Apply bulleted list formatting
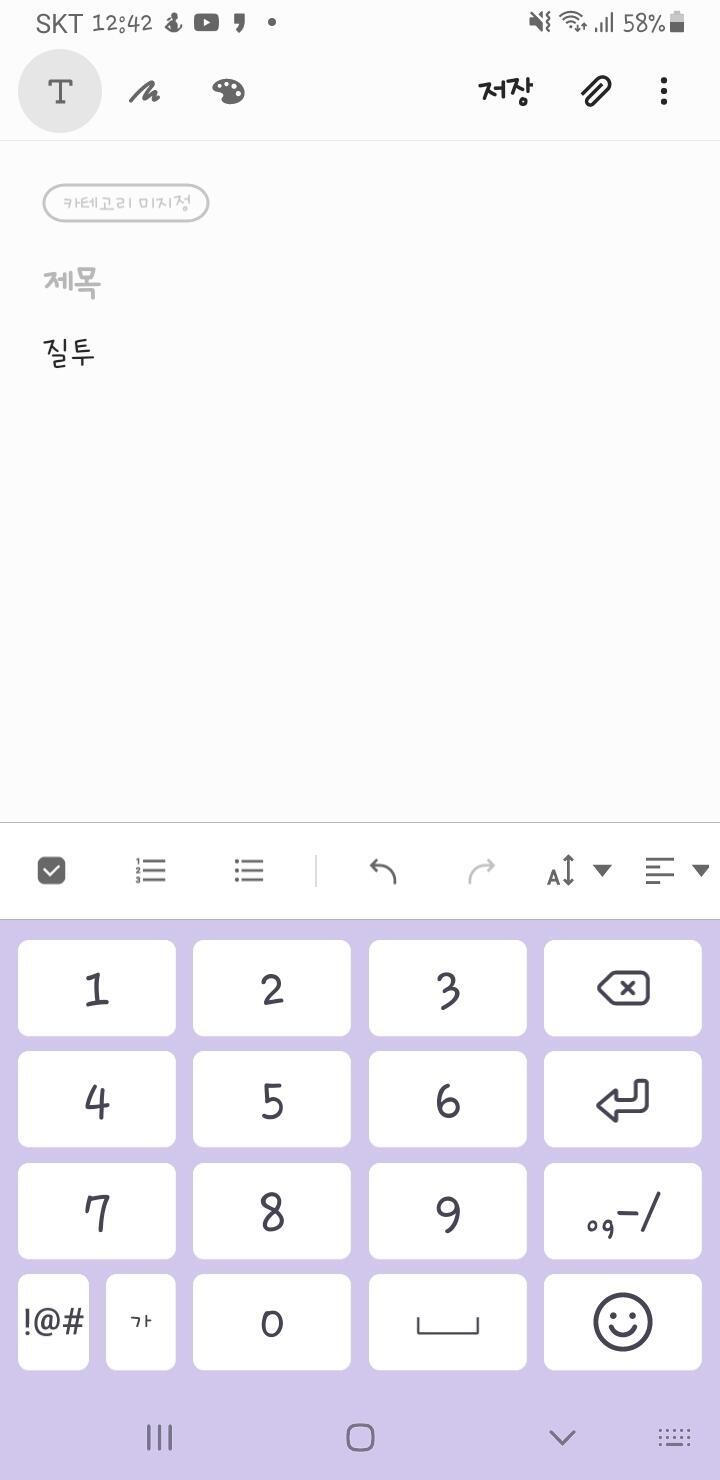The width and height of the screenshot is (720, 1480). tap(249, 871)
